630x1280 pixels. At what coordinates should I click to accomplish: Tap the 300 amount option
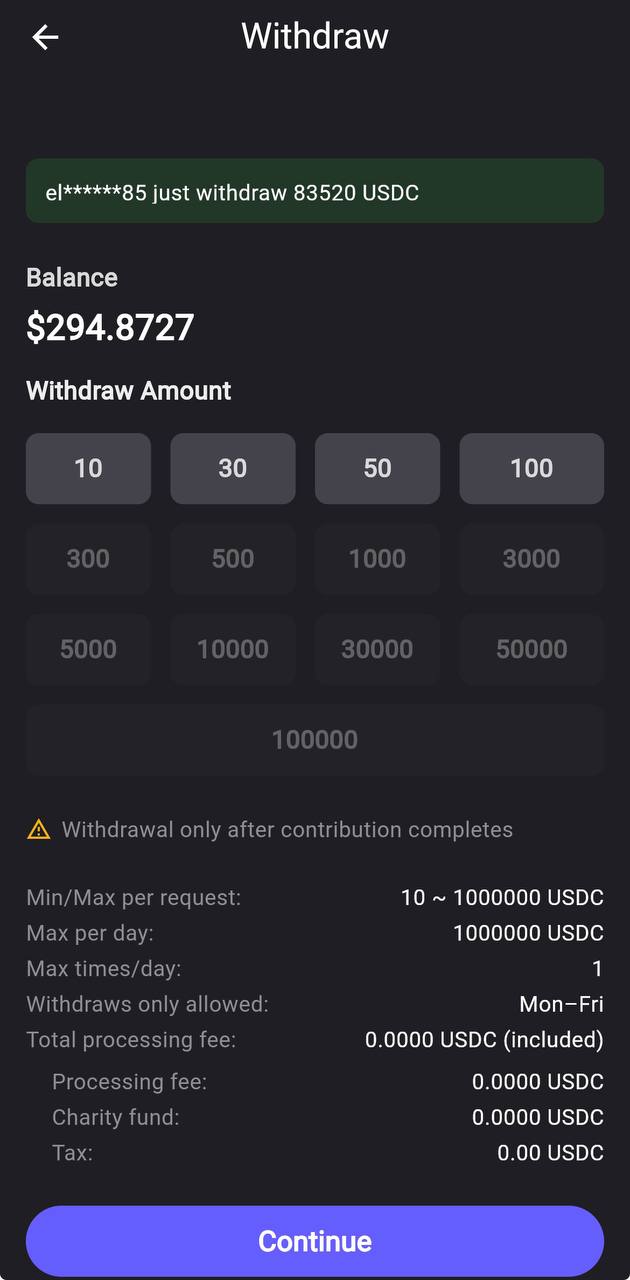click(x=88, y=559)
